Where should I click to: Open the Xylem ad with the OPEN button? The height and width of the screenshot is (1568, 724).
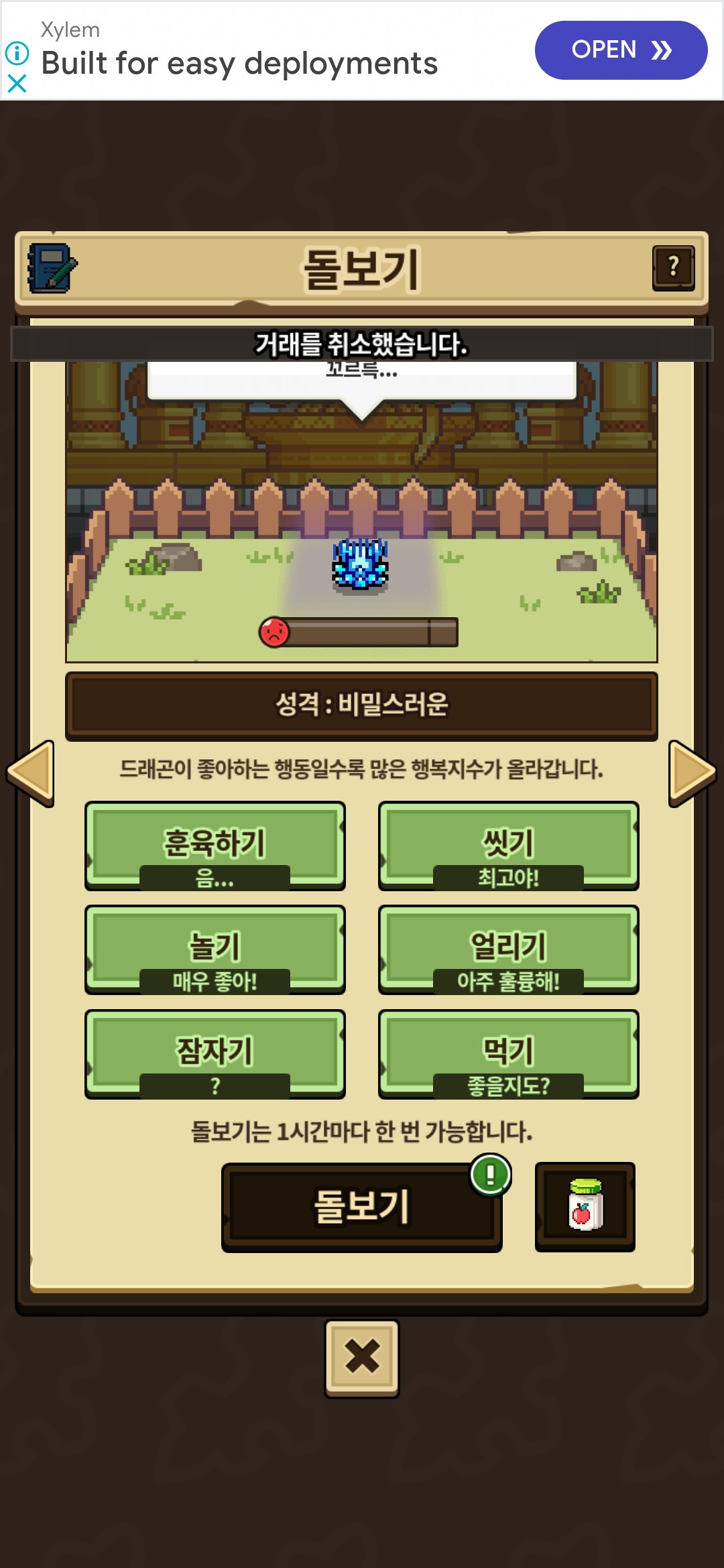coord(621,50)
